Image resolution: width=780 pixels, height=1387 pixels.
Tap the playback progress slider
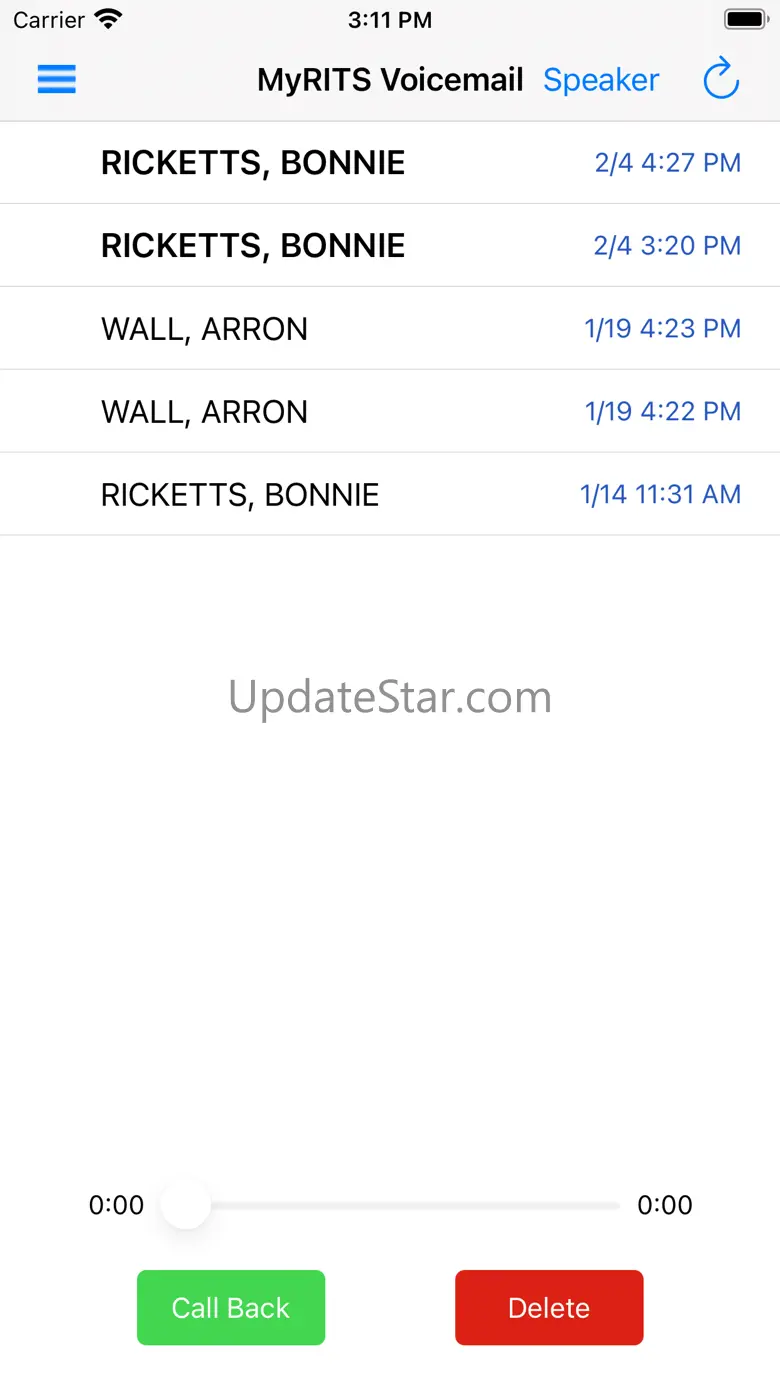point(390,1205)
